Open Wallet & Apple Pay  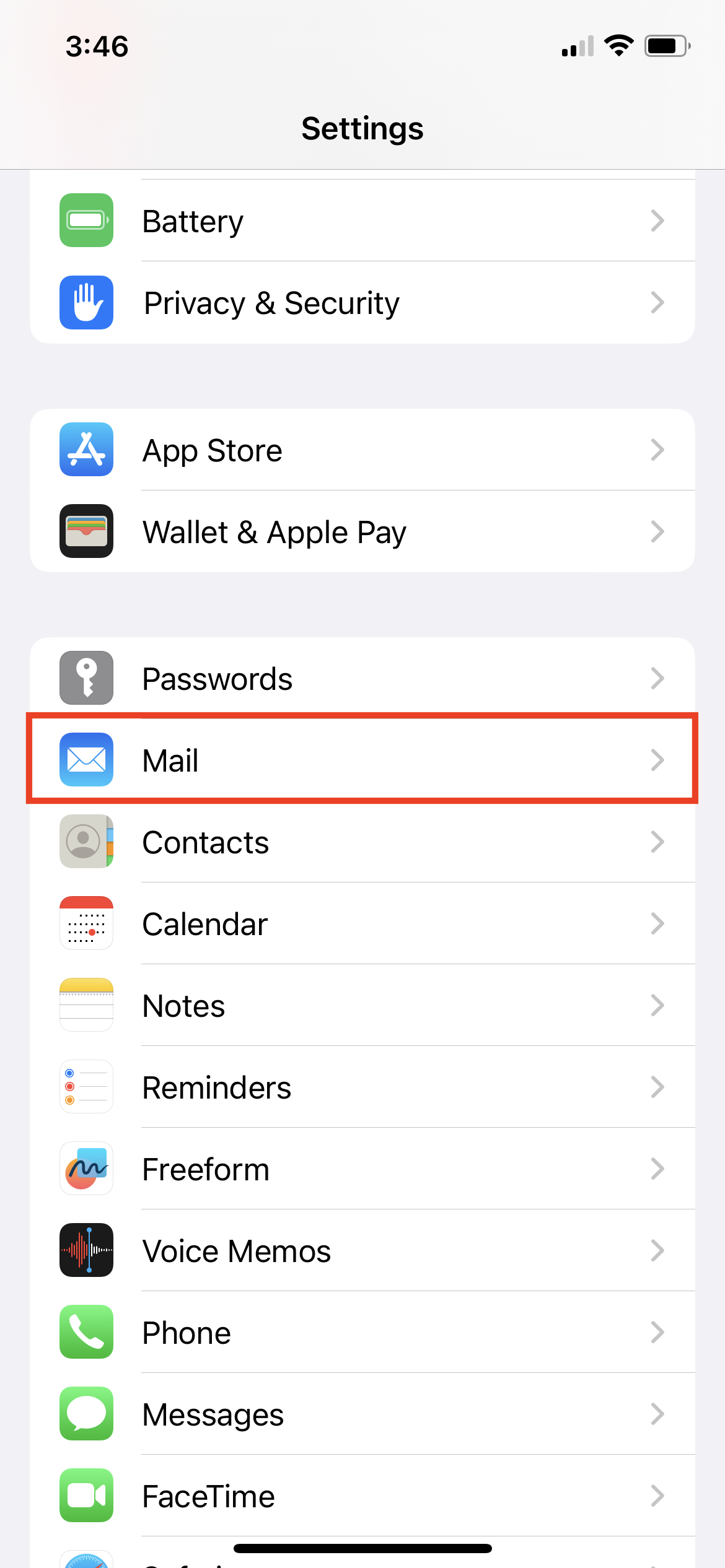[362, 531]
